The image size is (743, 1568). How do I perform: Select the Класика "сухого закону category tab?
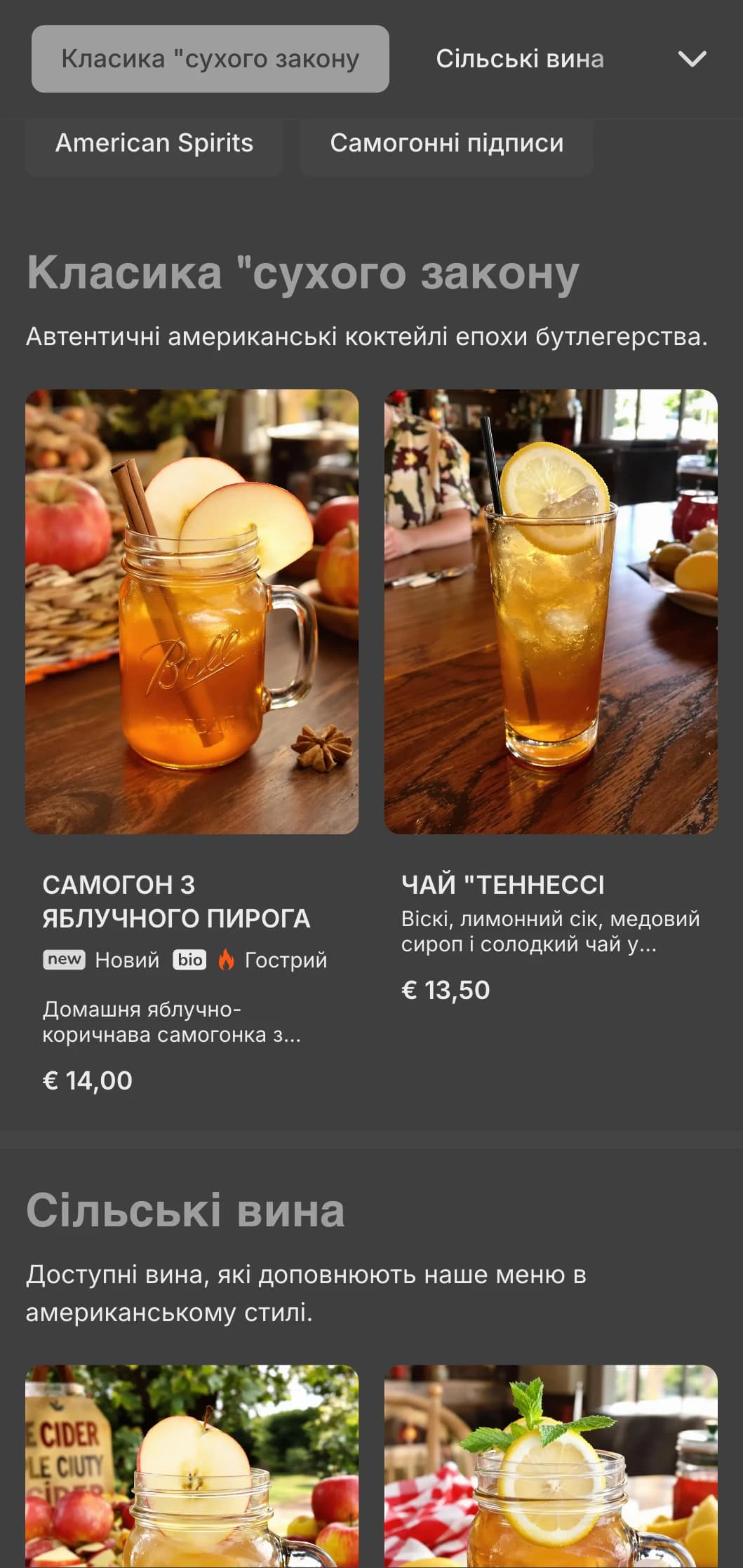210,59
